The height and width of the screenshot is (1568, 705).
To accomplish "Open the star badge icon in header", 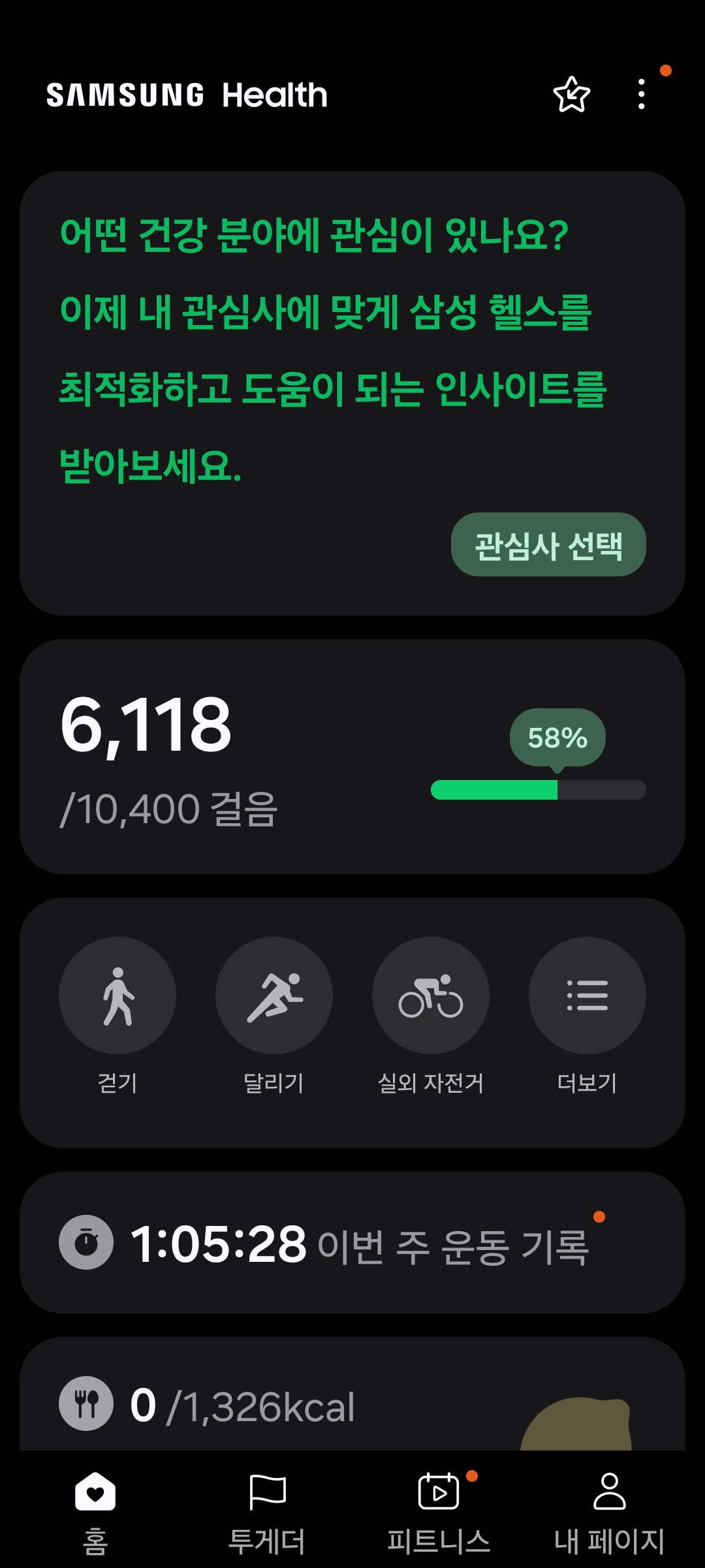I will click(x=571, y=95).
